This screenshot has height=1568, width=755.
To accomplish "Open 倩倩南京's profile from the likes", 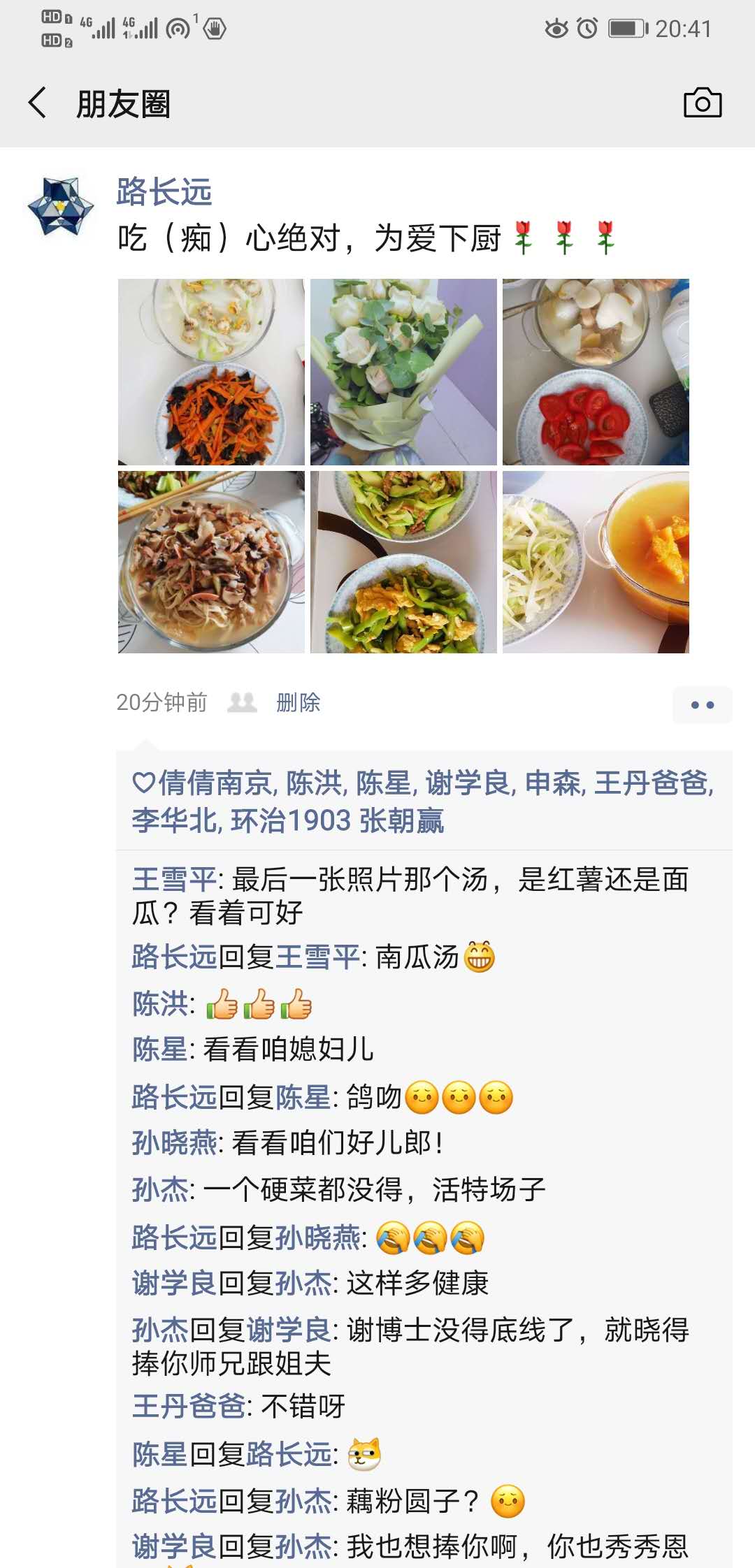I will pyautogui.click(x=215, y=783).
